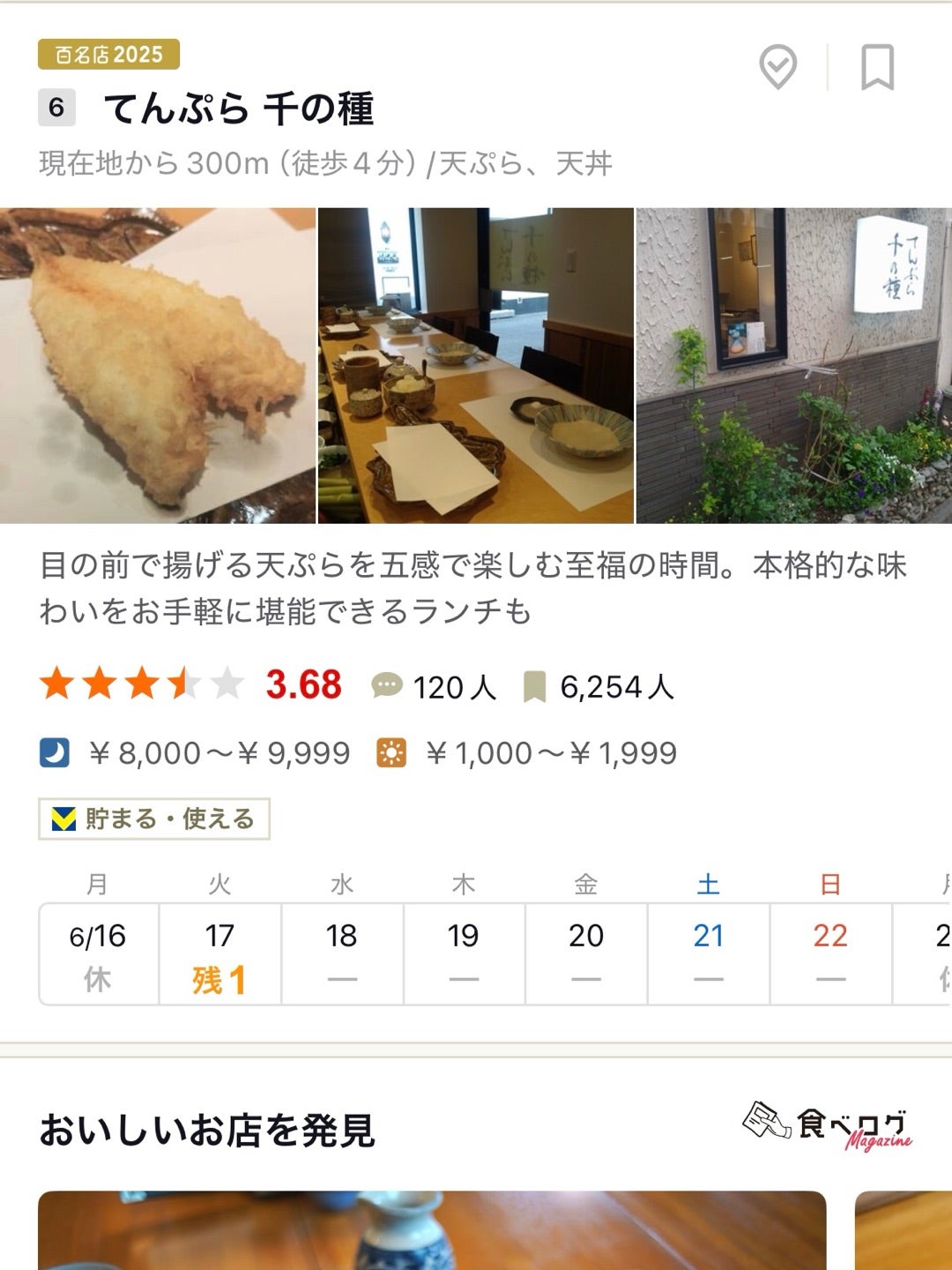Choose Wednesday the 18th on the calendar
Image resolution: width=952 pixels, height=1270 pixels.
[342, 954]
